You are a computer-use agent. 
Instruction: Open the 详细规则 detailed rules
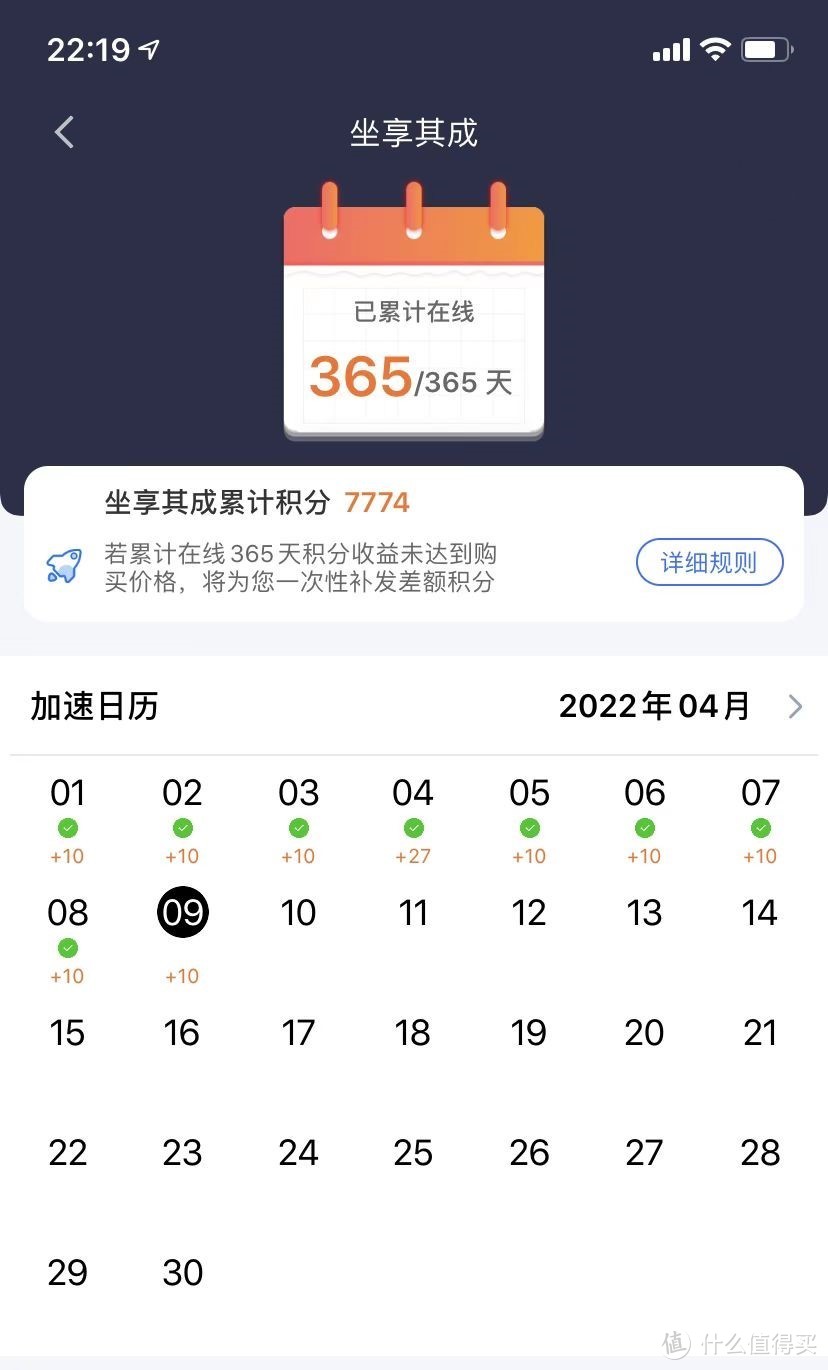(x=709, y=562)
